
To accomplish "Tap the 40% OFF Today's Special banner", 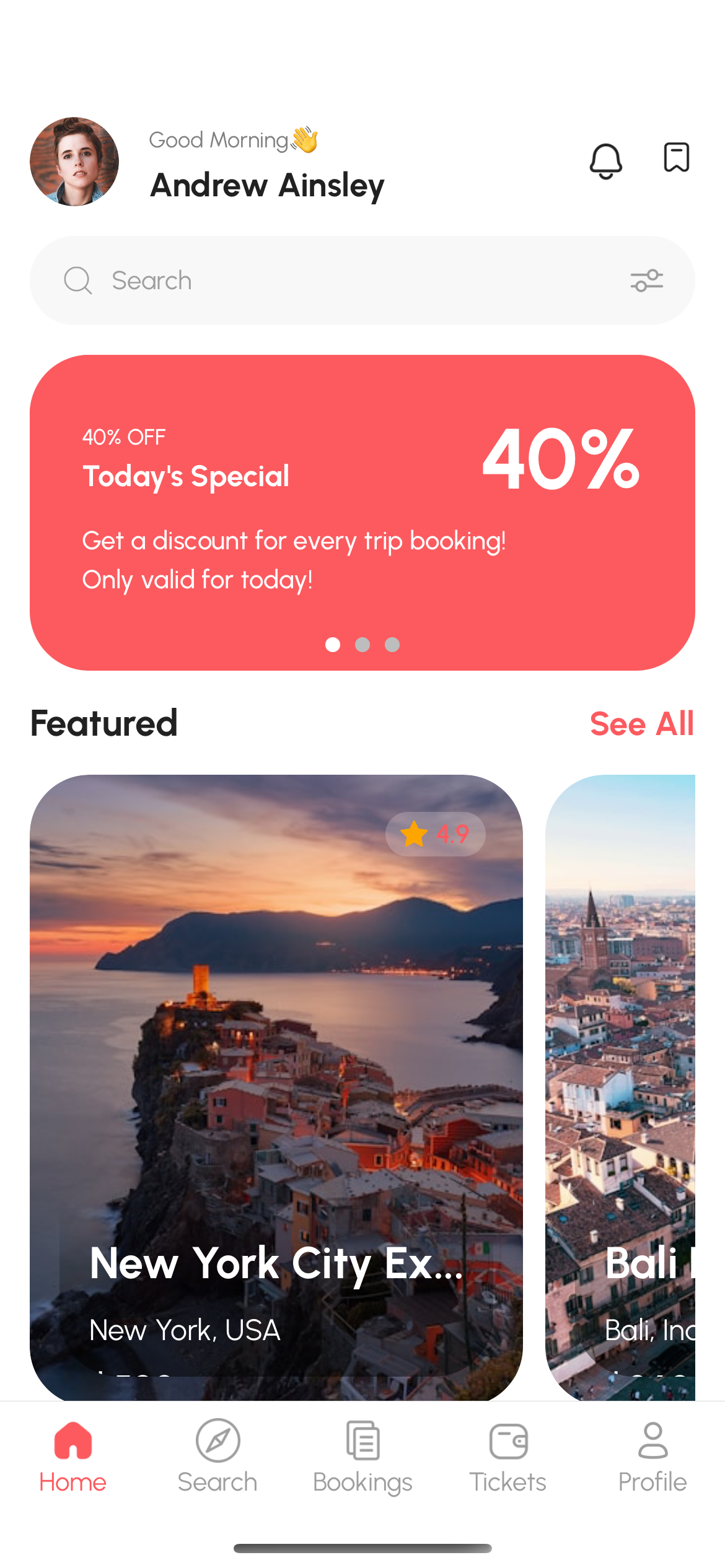I will coord(362,511).
